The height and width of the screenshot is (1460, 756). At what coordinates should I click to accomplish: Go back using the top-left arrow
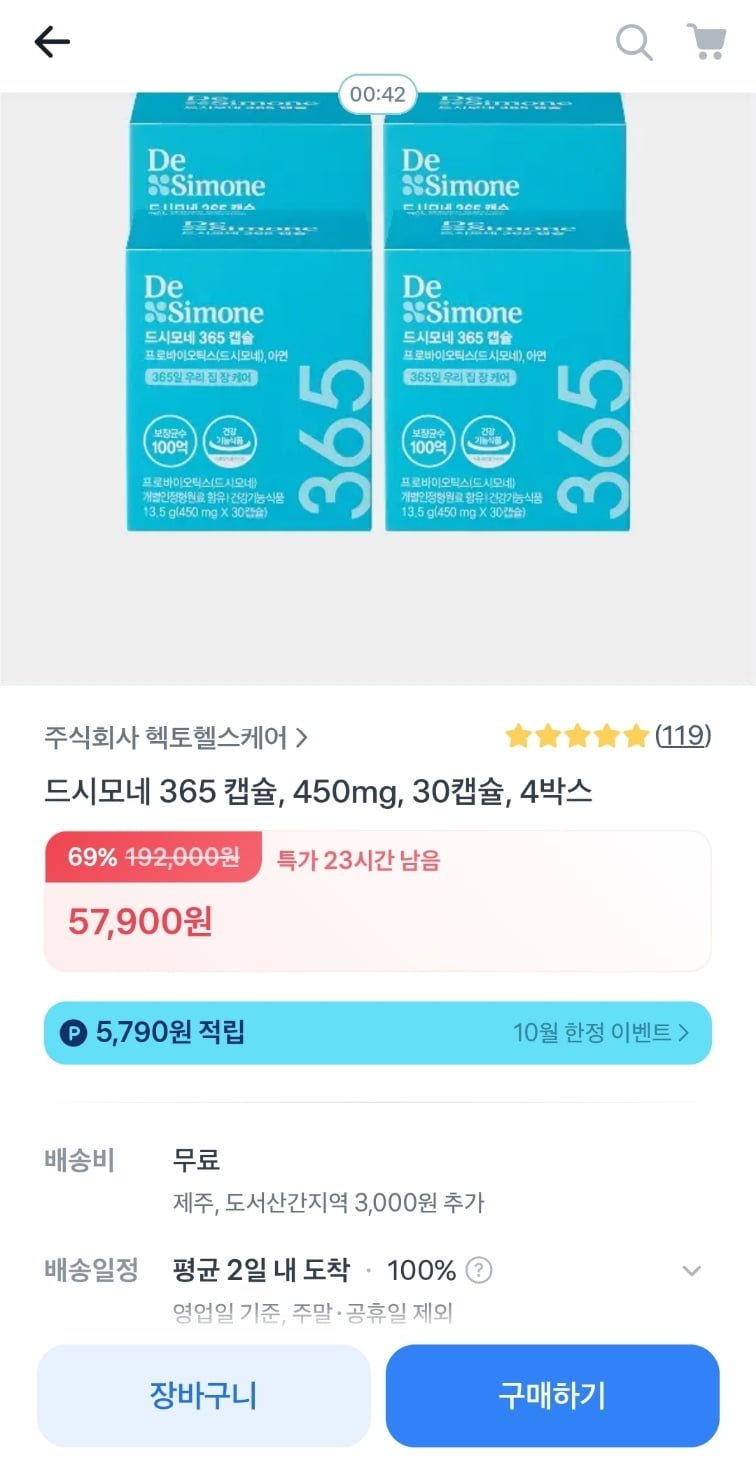[52, 42]
